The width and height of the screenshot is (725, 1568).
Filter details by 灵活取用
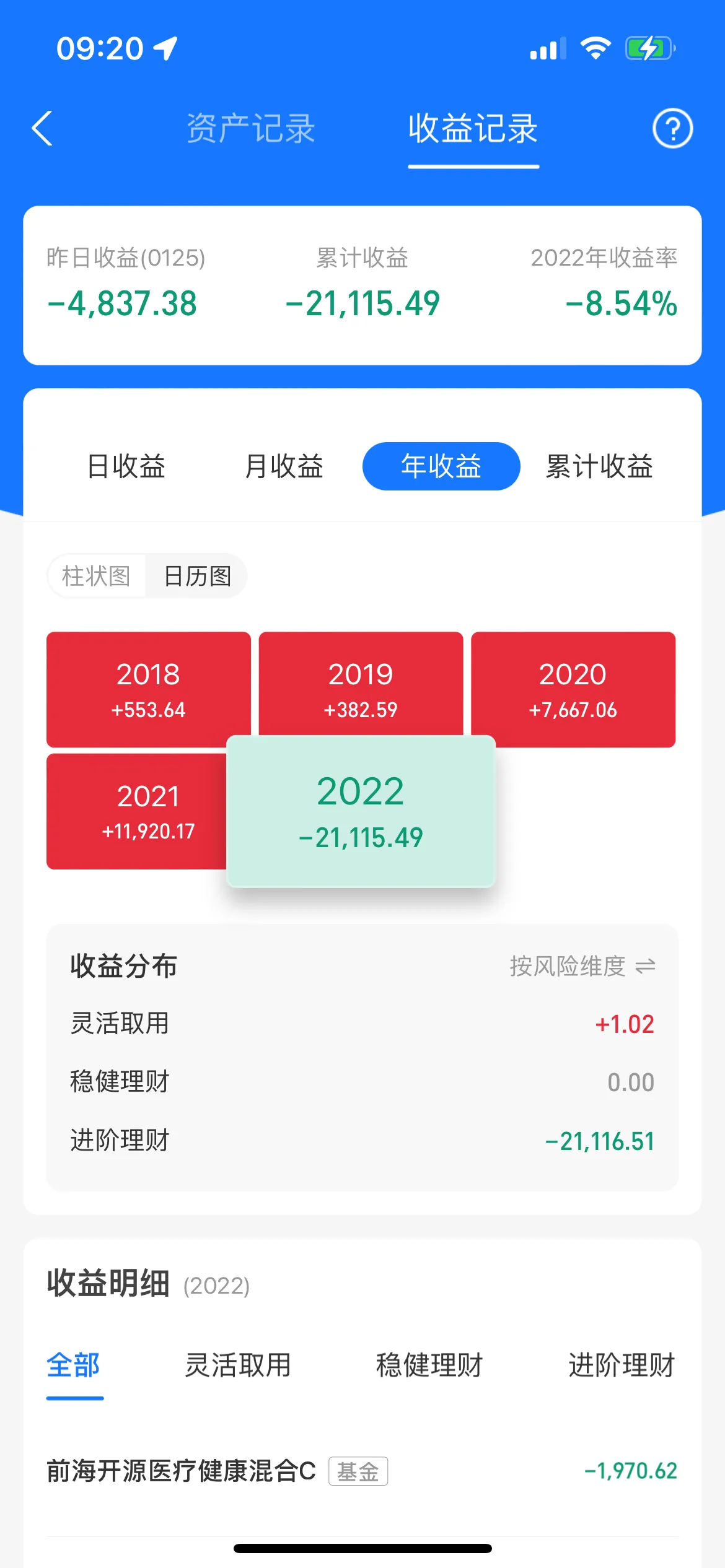point(238,1365)
